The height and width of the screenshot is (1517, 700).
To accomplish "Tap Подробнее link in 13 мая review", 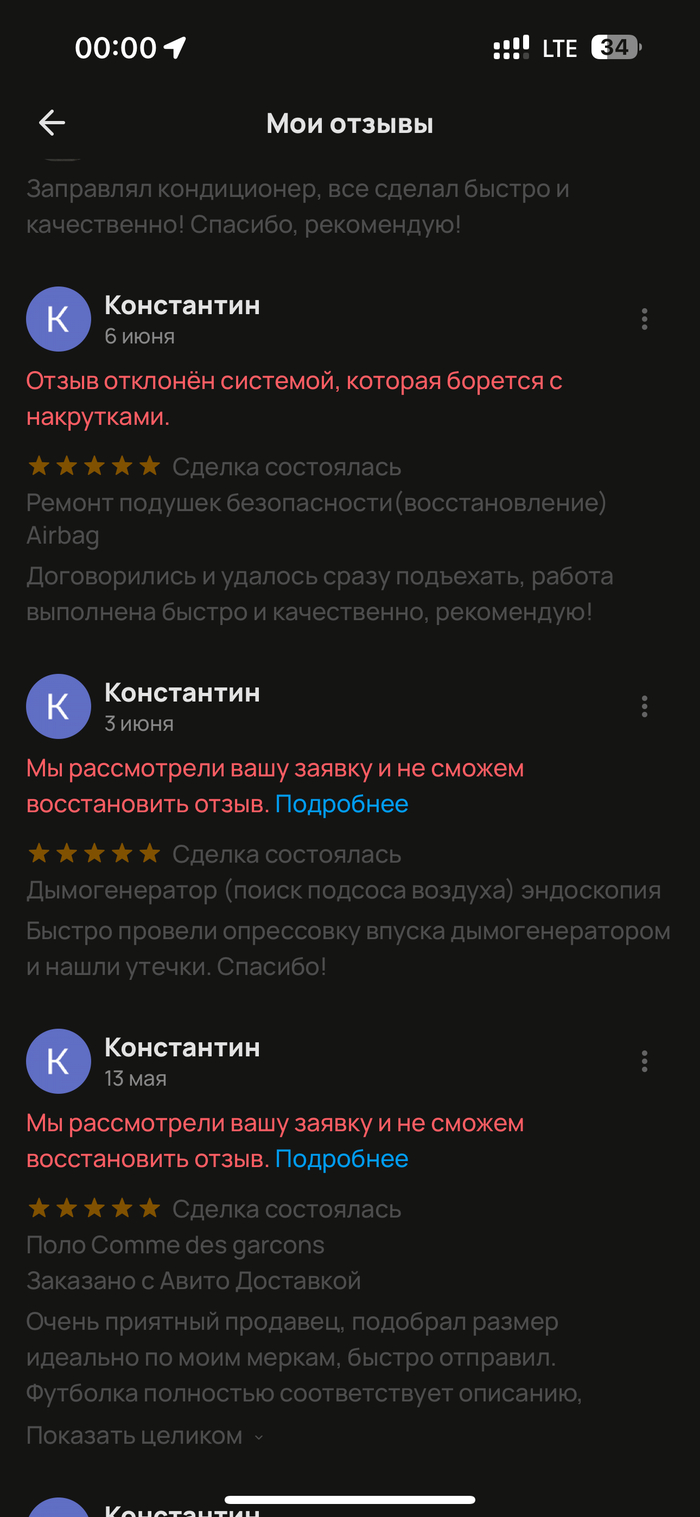I will pos(341,1159).
